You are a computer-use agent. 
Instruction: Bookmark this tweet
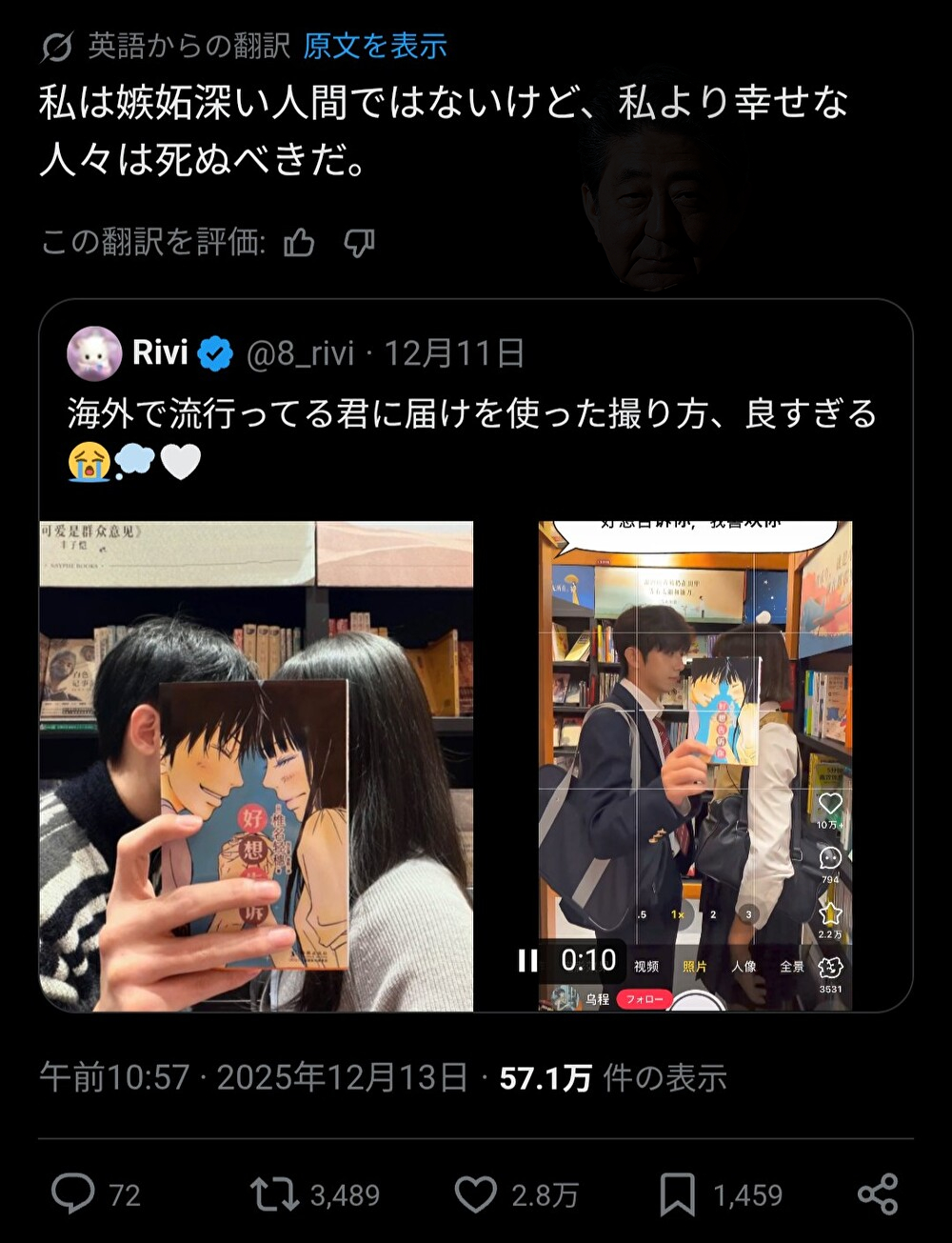pyautogui.click(x=677, y=1193)
